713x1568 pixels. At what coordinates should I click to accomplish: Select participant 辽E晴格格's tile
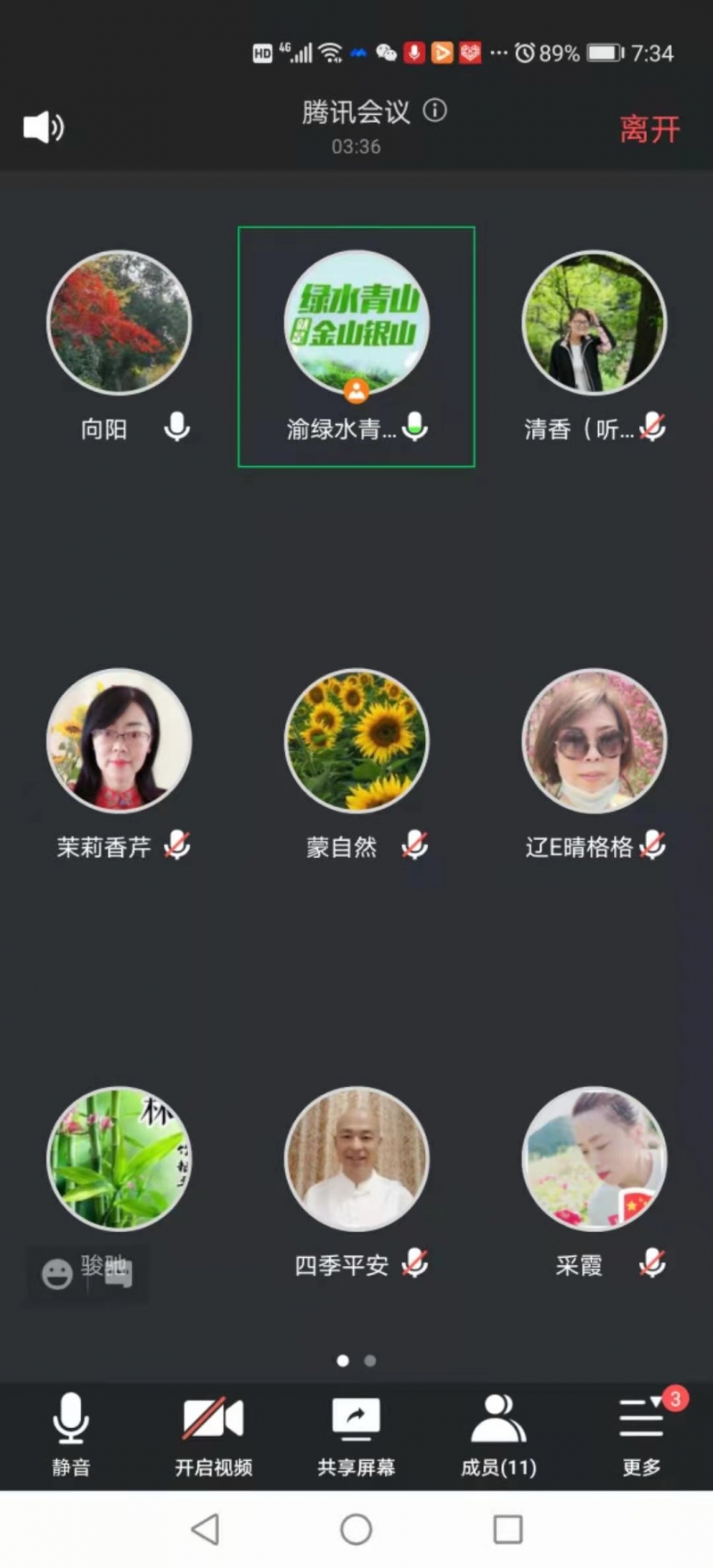tap(594, 740)
